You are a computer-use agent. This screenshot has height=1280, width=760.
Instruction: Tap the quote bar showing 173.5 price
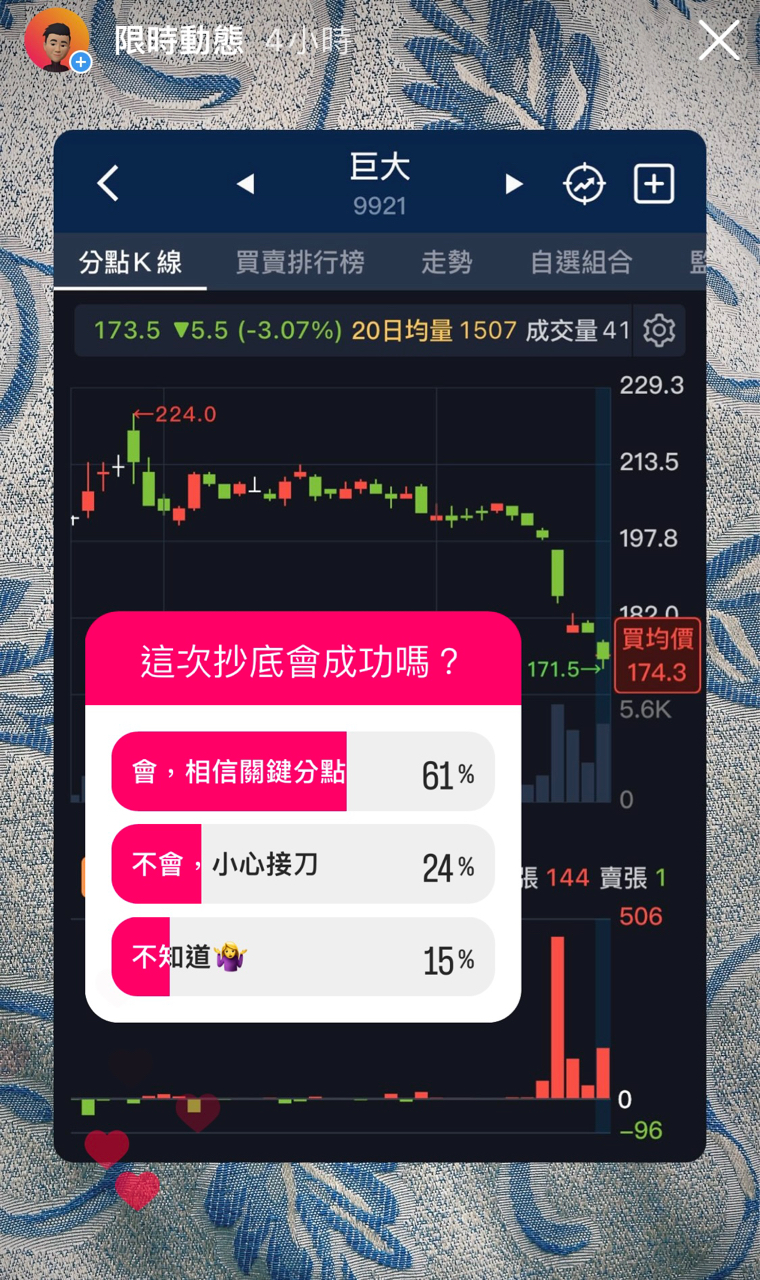[127, 330]
